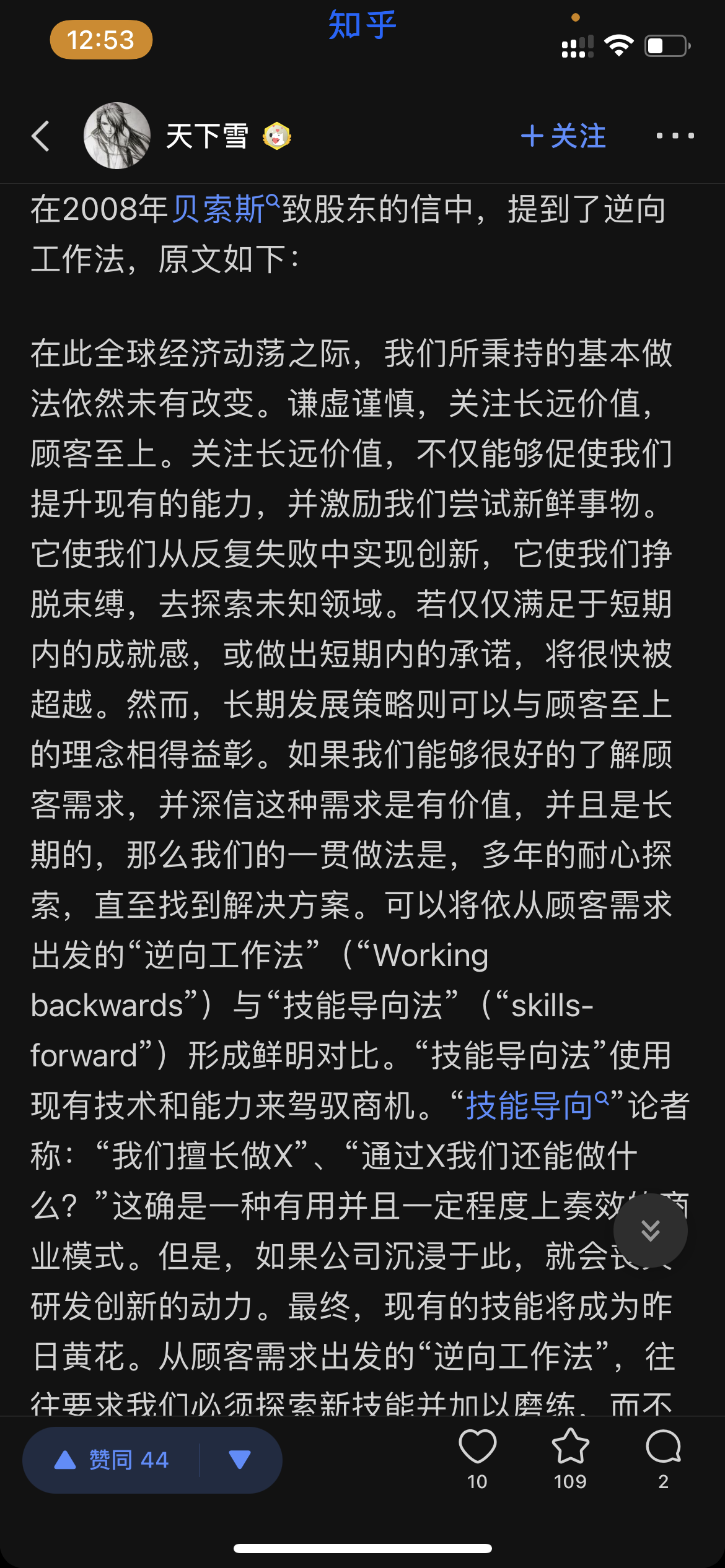Viewport: 725px width, 1568px height.
Task: Open the three-dot overflow menu
Action: [675, 136]
